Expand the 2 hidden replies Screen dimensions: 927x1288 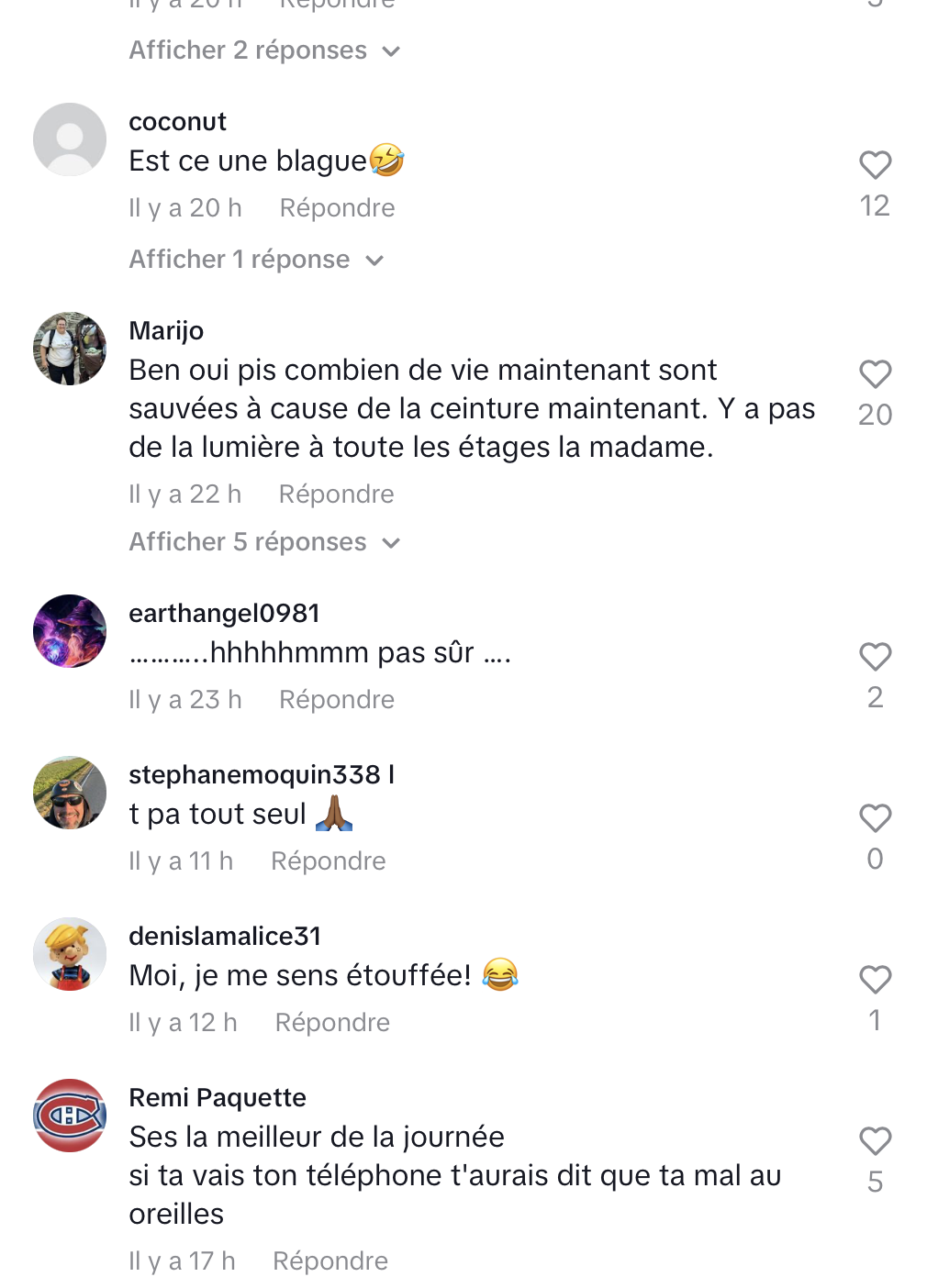[x=264, y=50]
